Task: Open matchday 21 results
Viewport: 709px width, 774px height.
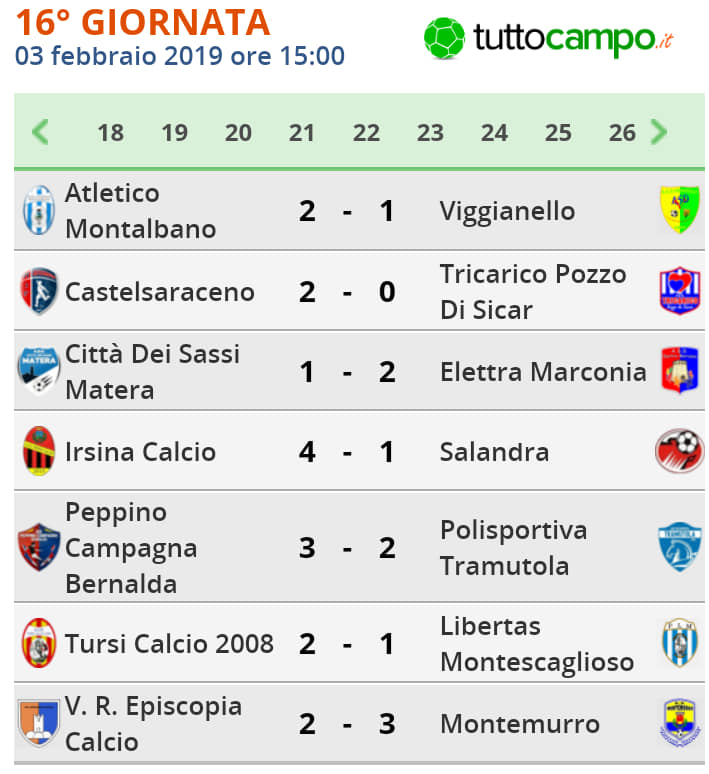Action: click(302, 133)
